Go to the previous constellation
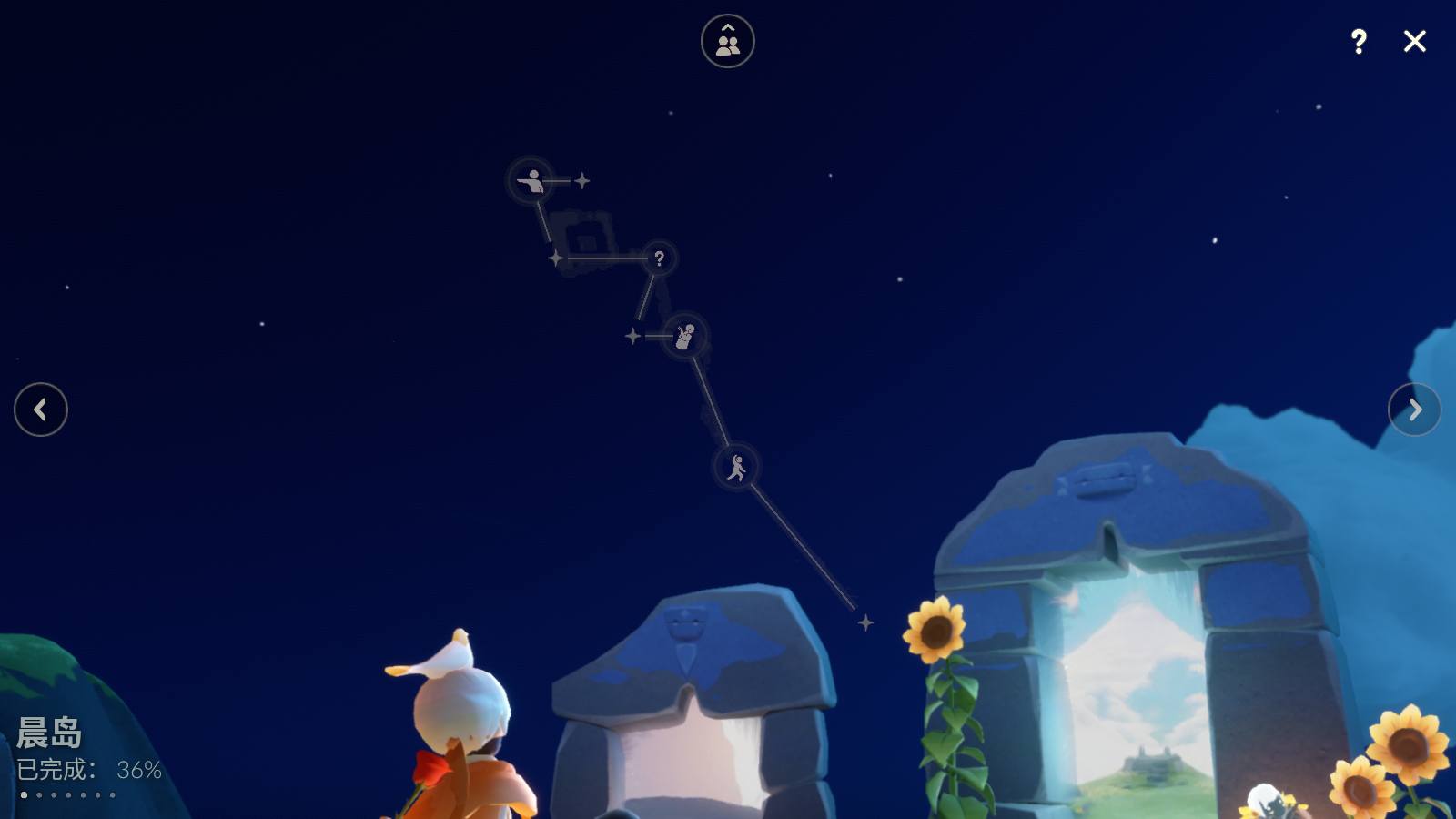This screenshot has height=819, width=1456. point(41,409)
